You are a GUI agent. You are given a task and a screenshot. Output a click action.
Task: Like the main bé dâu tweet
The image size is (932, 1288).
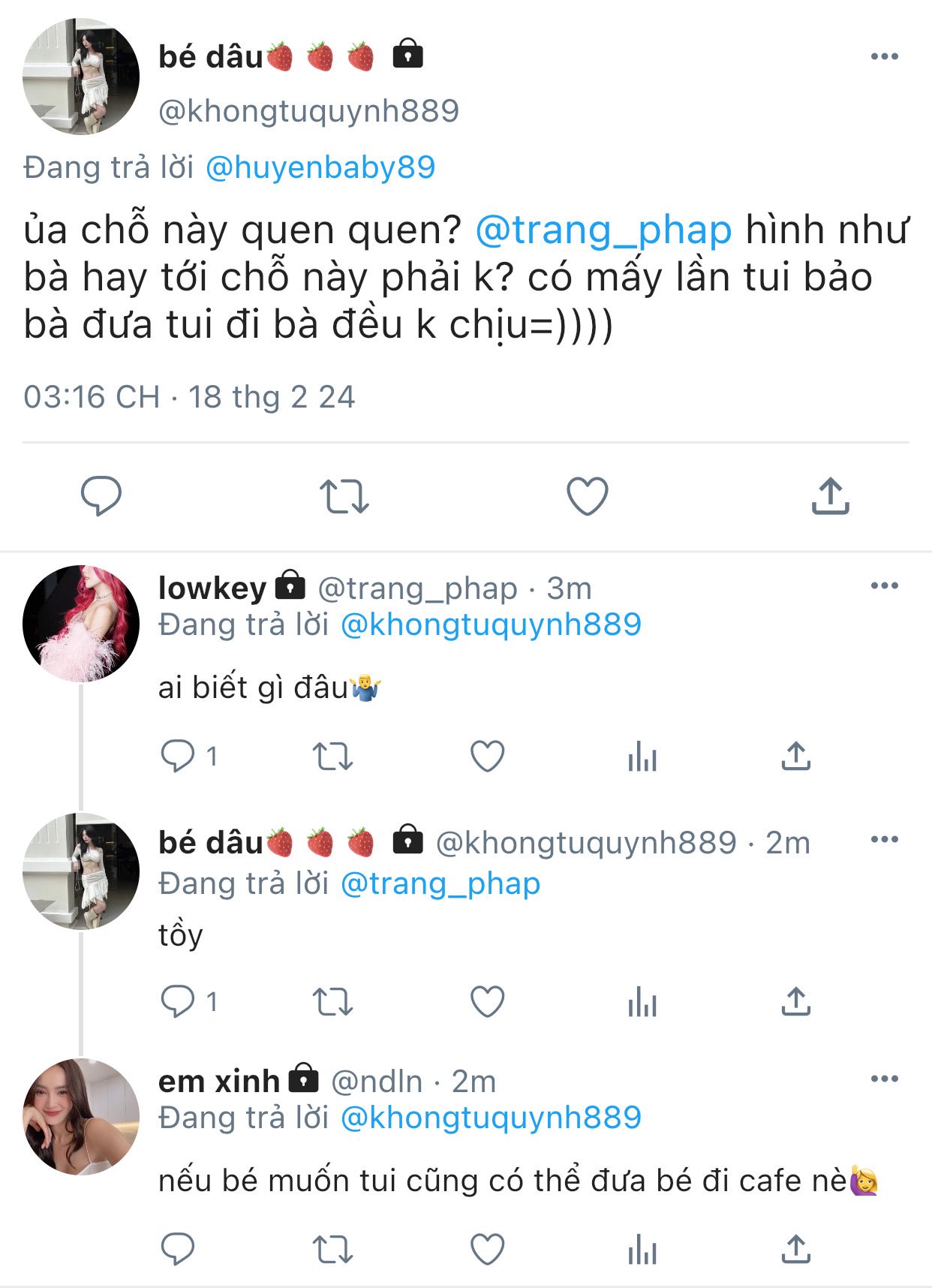tap(587, 496)
